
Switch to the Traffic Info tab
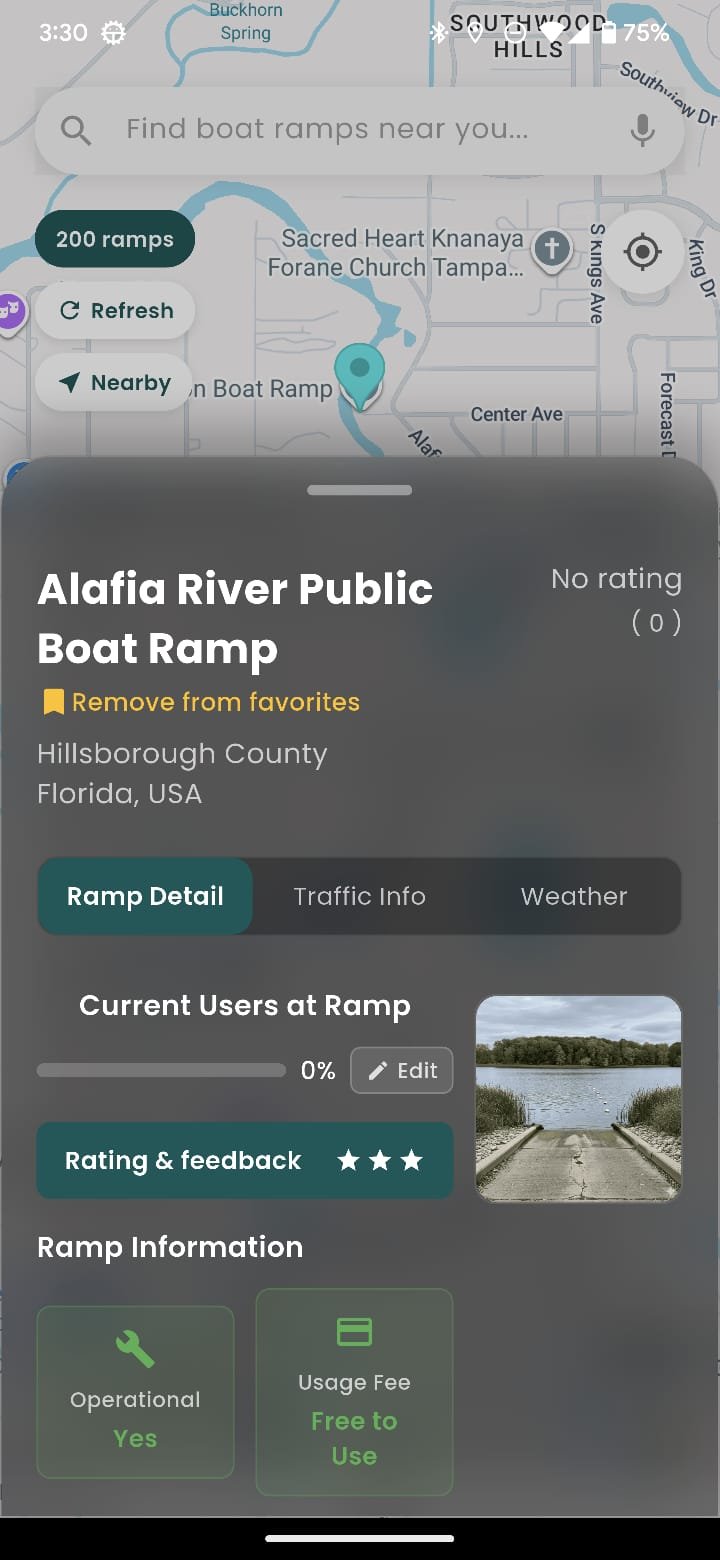360,896
